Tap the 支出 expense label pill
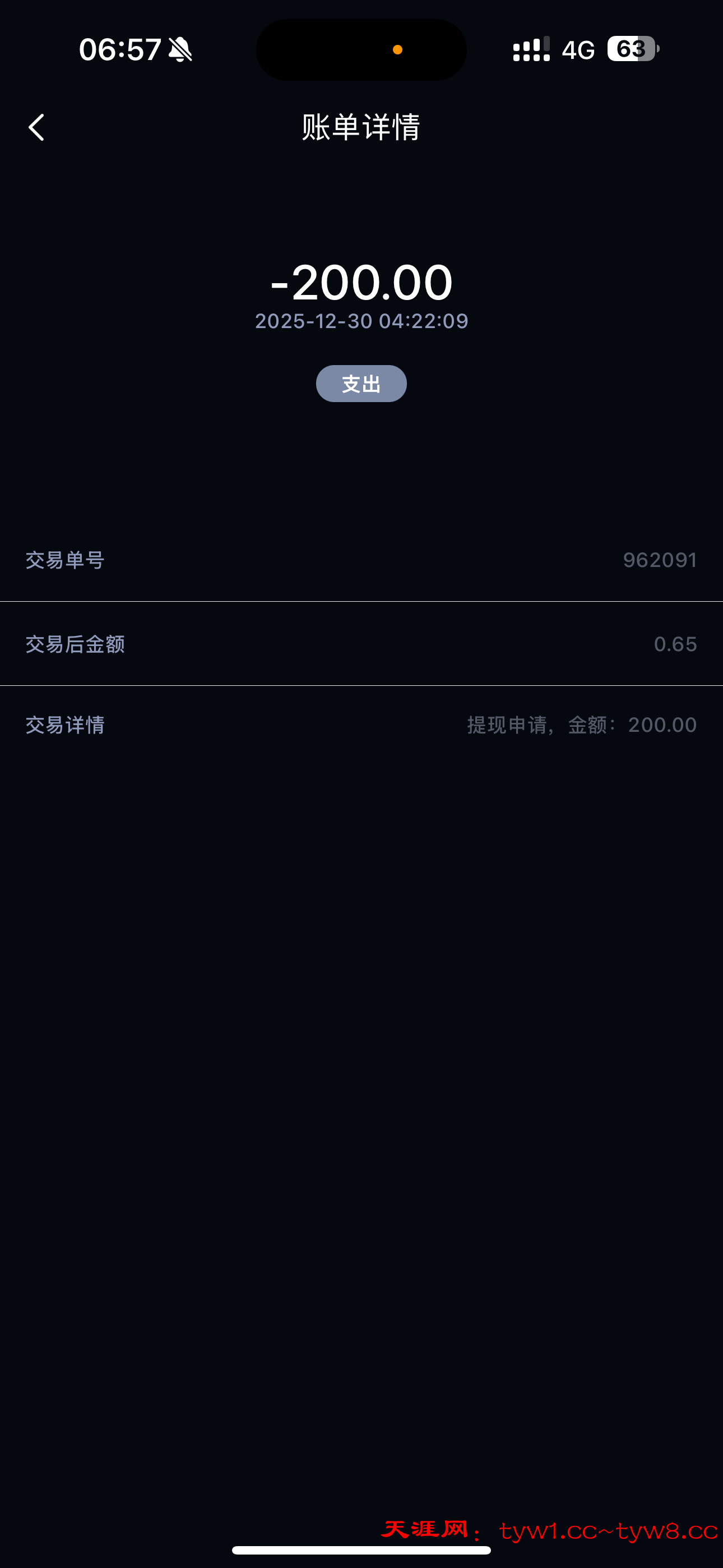 (x=360, y=384)
